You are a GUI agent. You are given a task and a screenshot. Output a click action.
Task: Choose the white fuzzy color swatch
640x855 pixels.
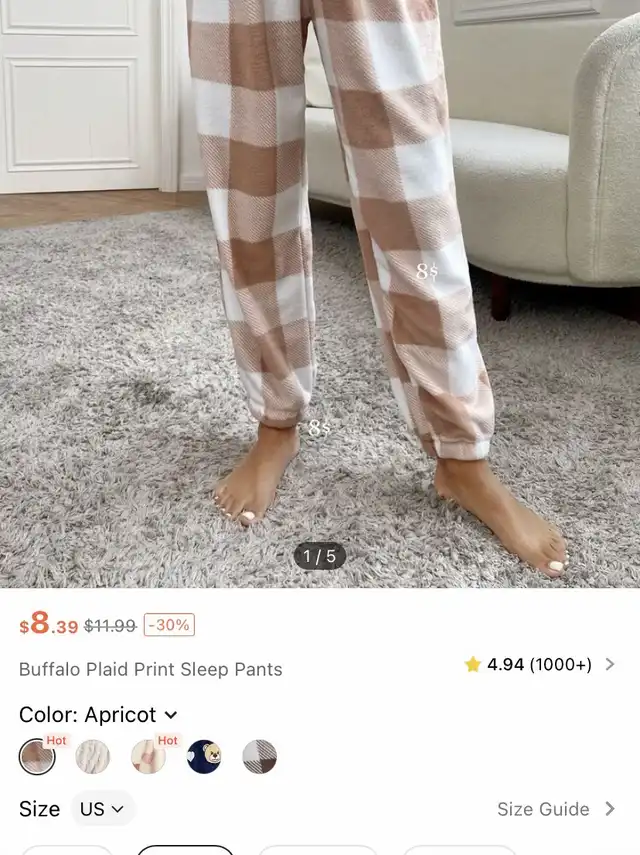(93, 756)
